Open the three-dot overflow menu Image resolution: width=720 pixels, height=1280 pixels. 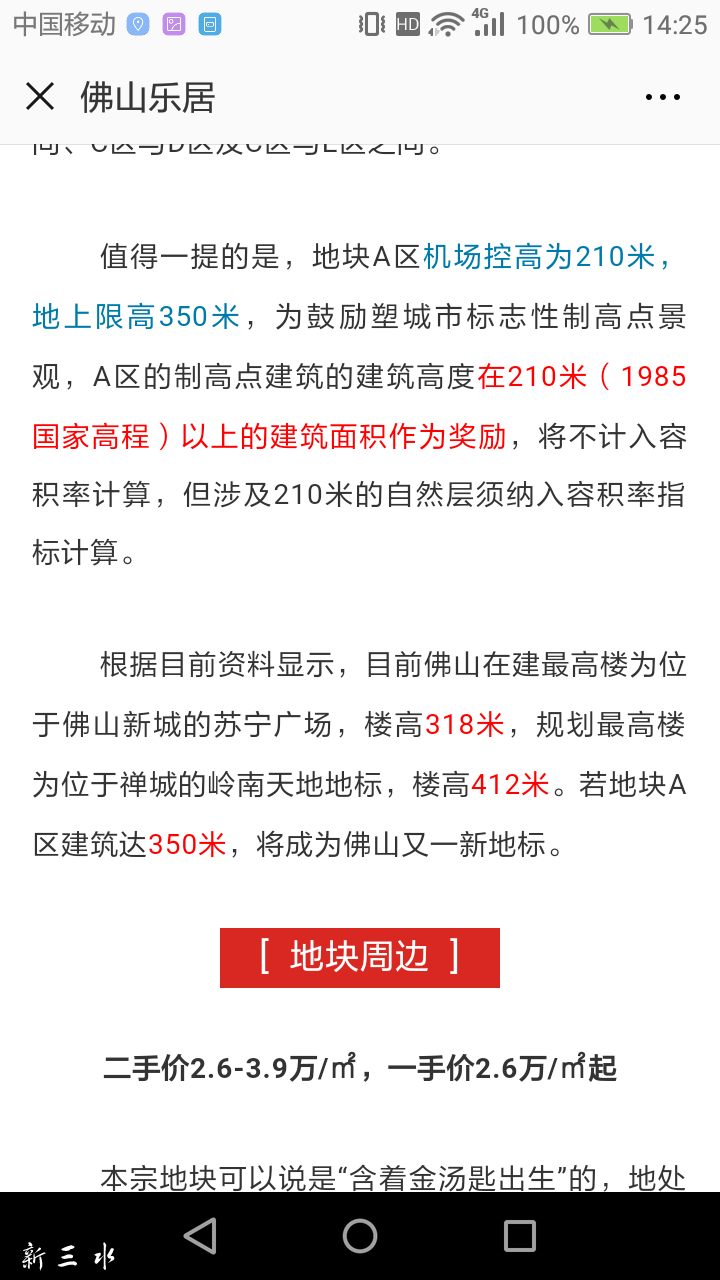[x=662, y=97]
